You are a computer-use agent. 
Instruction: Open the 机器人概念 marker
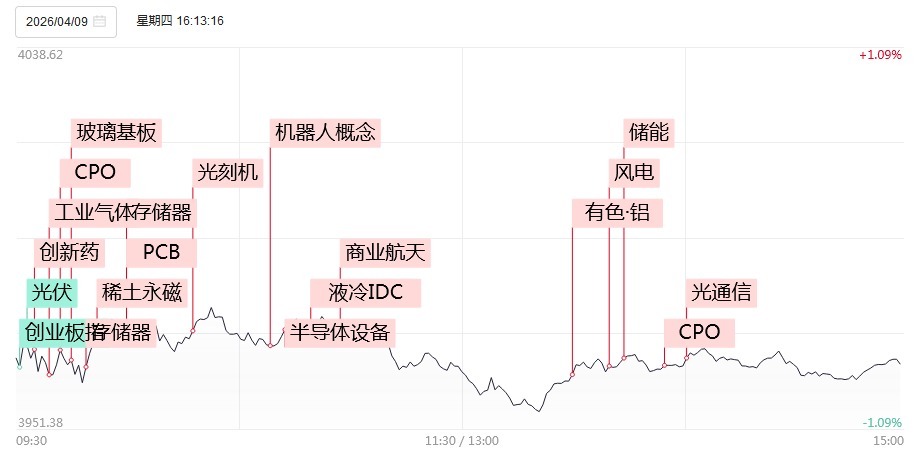coord(325,132)
